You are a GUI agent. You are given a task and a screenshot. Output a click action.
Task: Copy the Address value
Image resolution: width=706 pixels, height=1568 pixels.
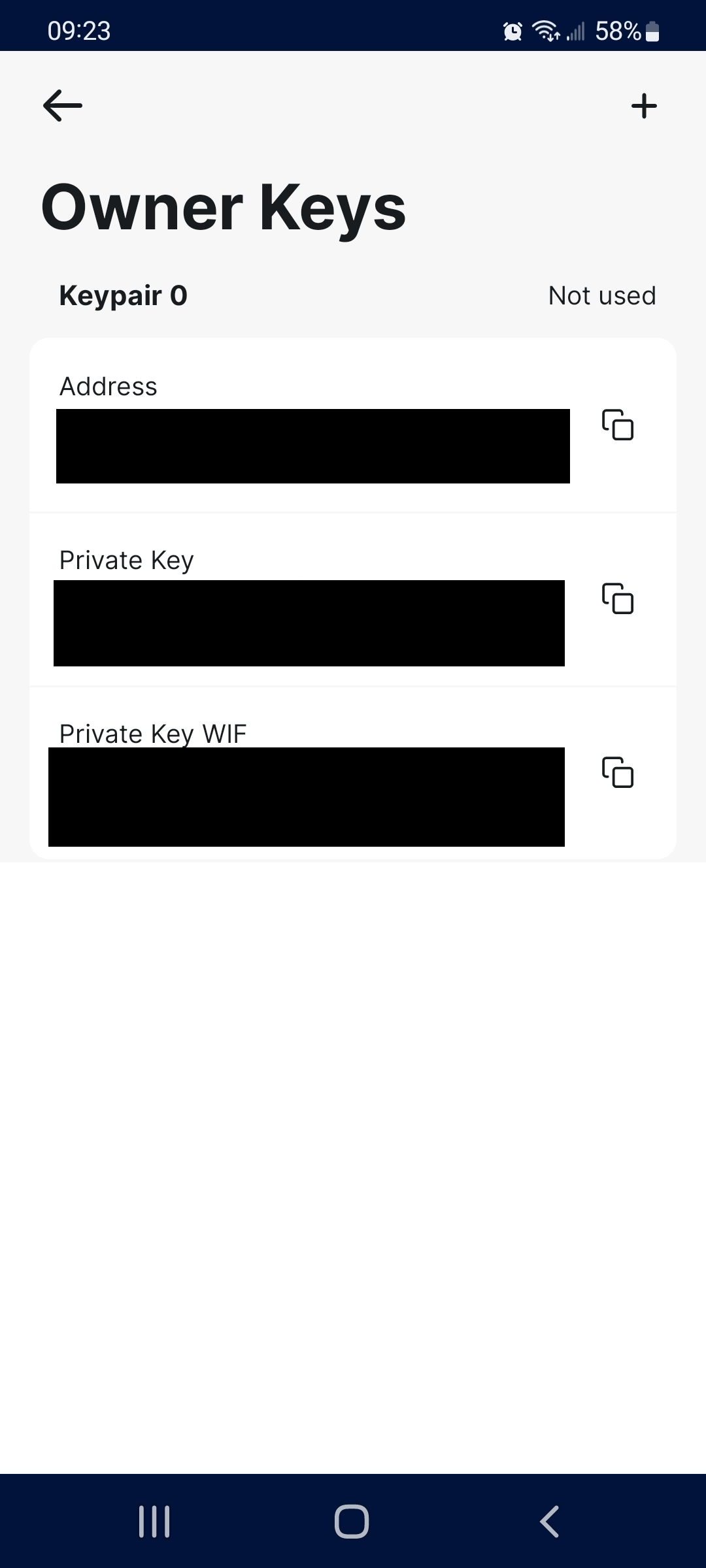point(618,425)
